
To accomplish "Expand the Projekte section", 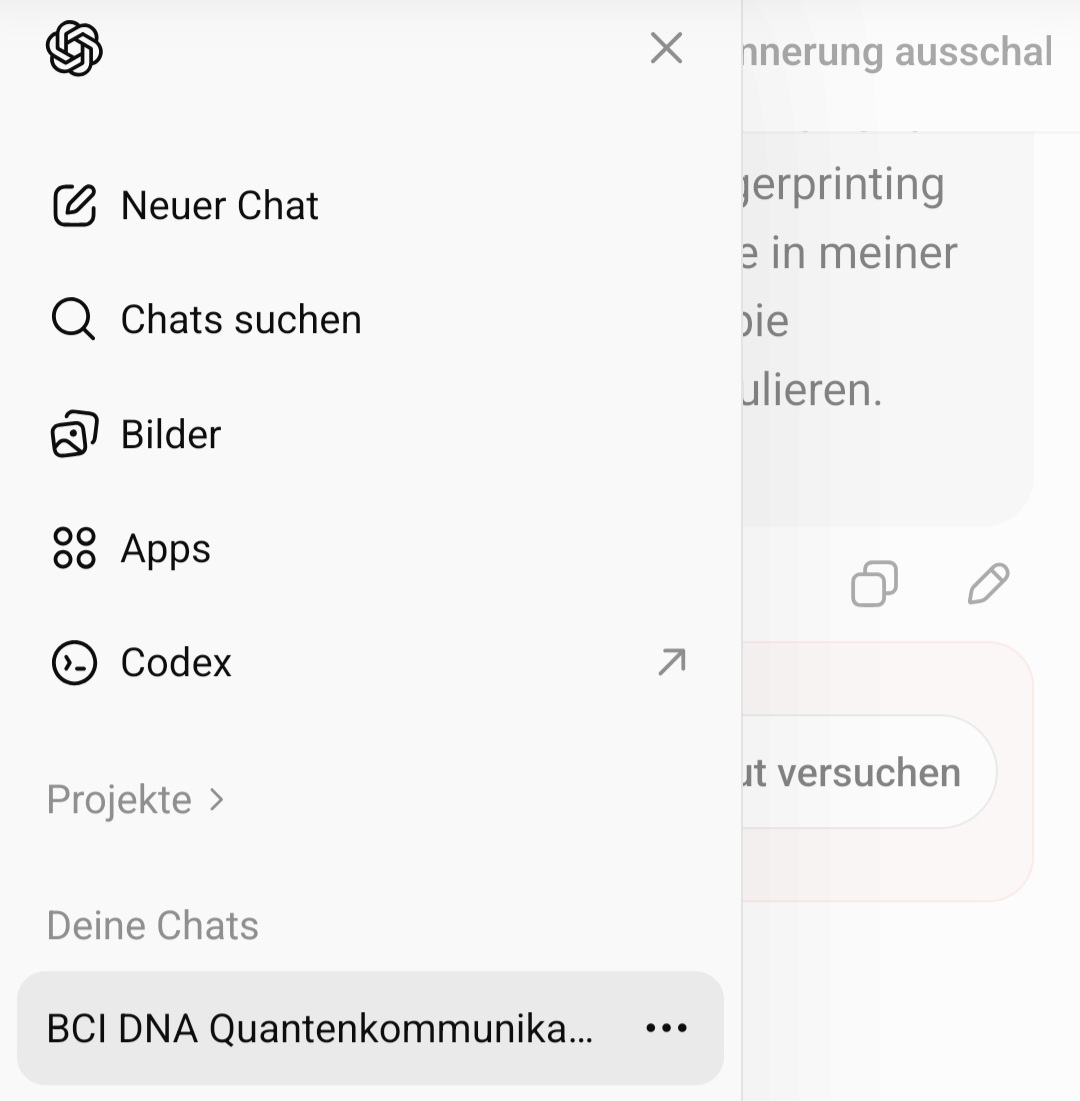I will 136,800.
